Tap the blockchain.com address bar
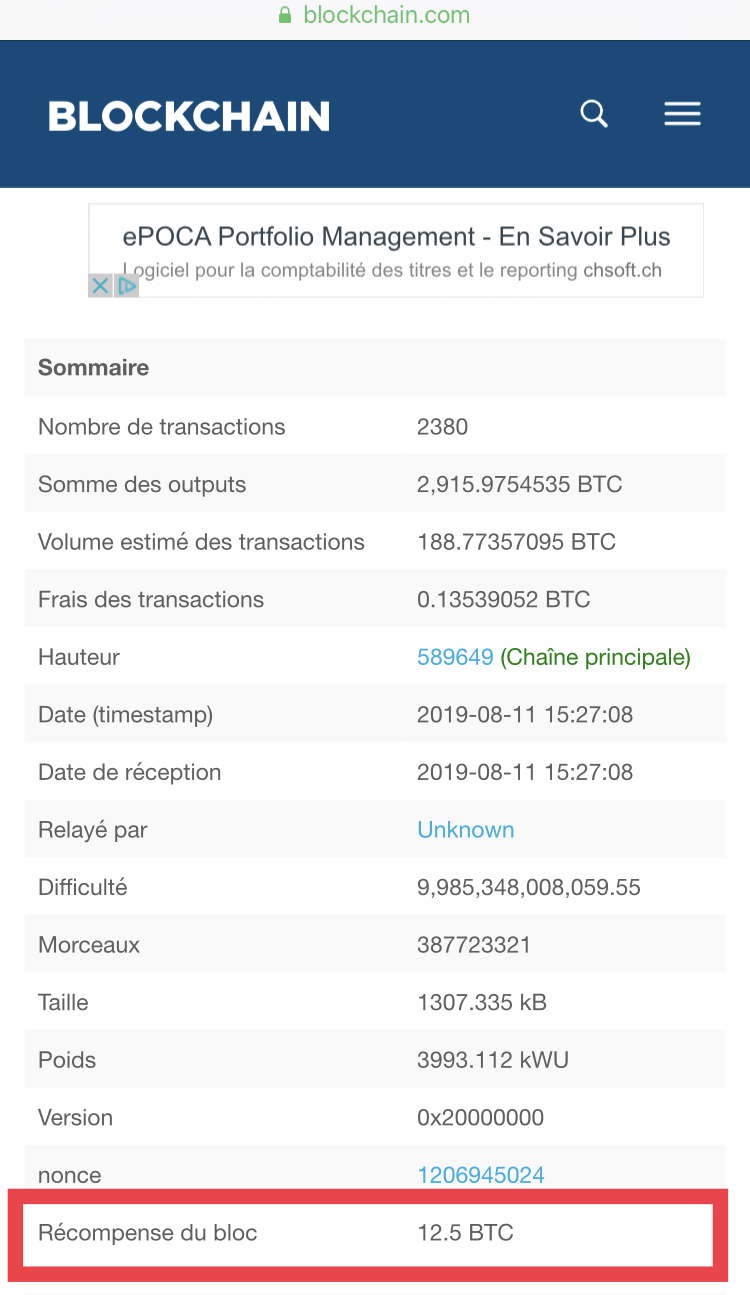 point(375,16)
